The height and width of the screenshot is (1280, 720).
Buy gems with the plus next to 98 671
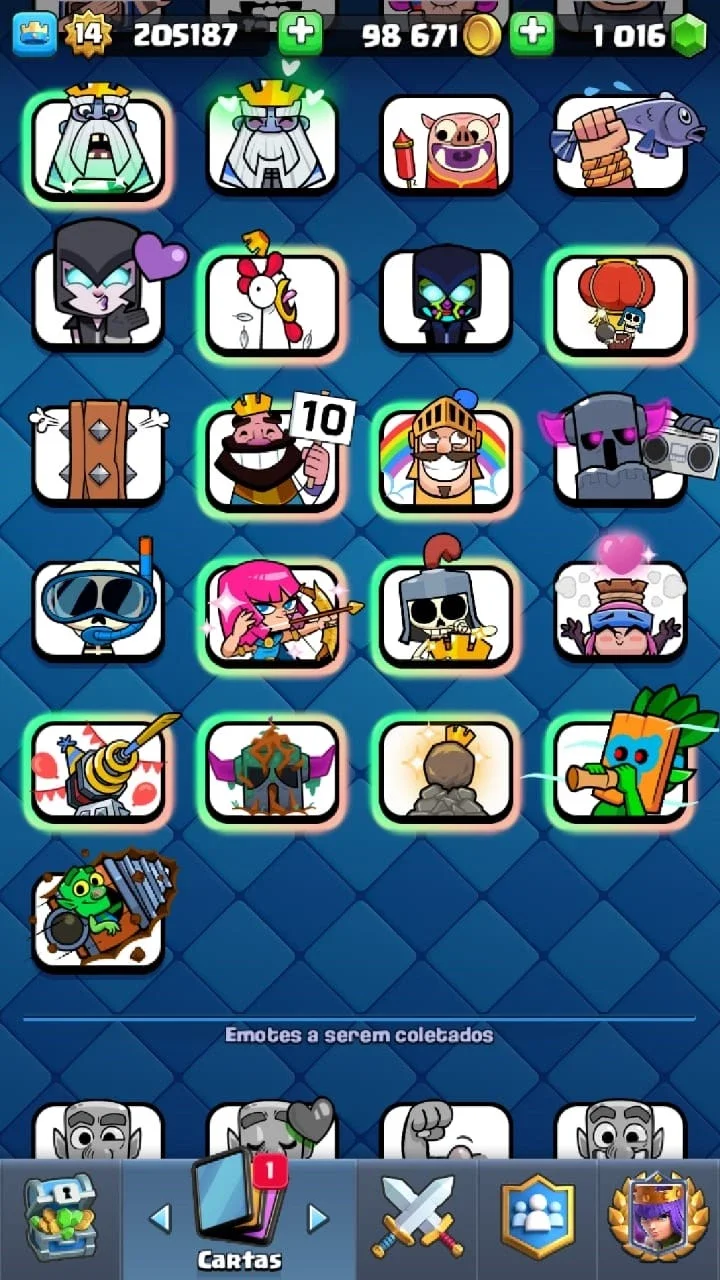pos(532,35)
